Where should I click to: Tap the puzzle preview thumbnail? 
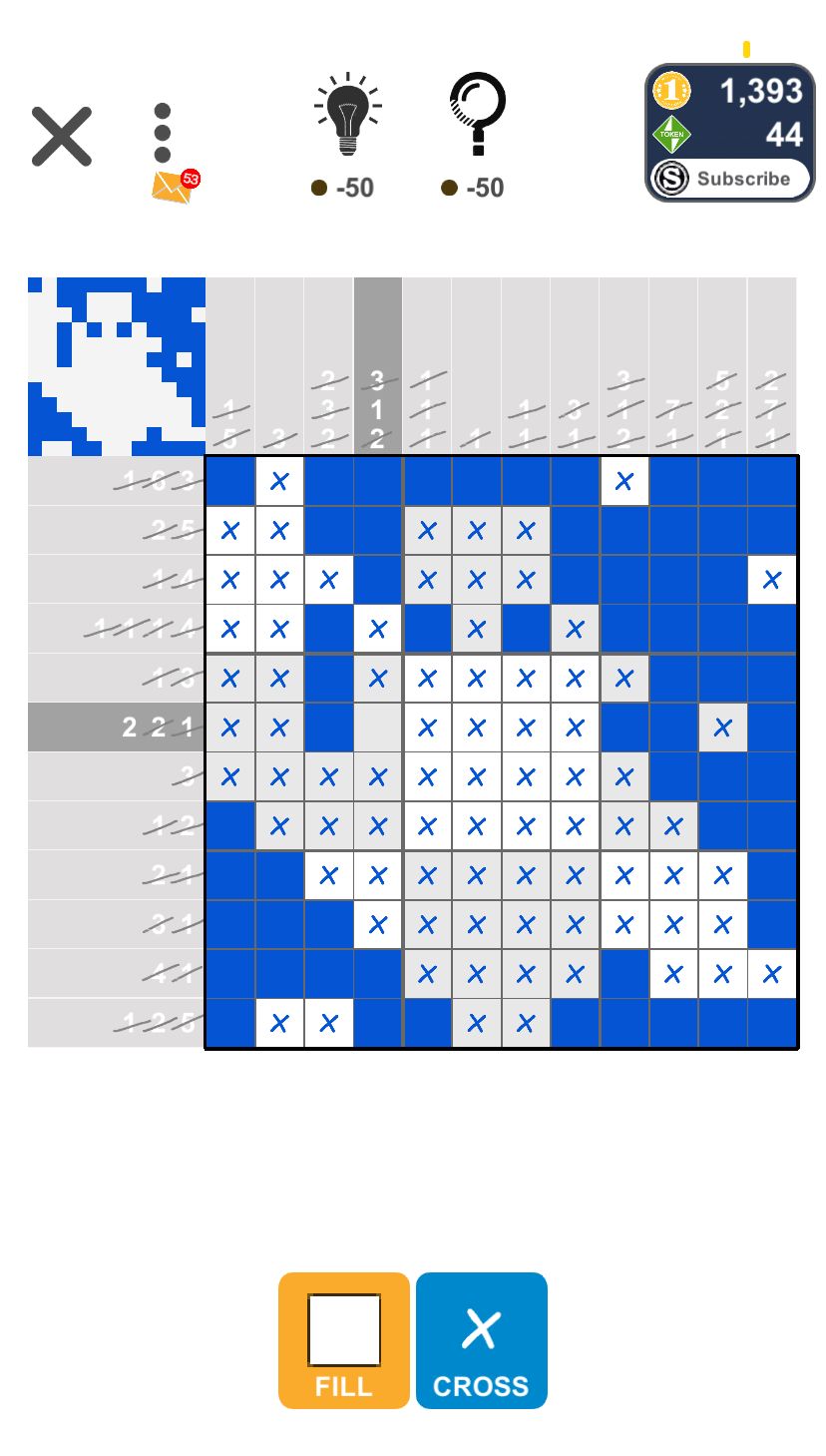117,366
